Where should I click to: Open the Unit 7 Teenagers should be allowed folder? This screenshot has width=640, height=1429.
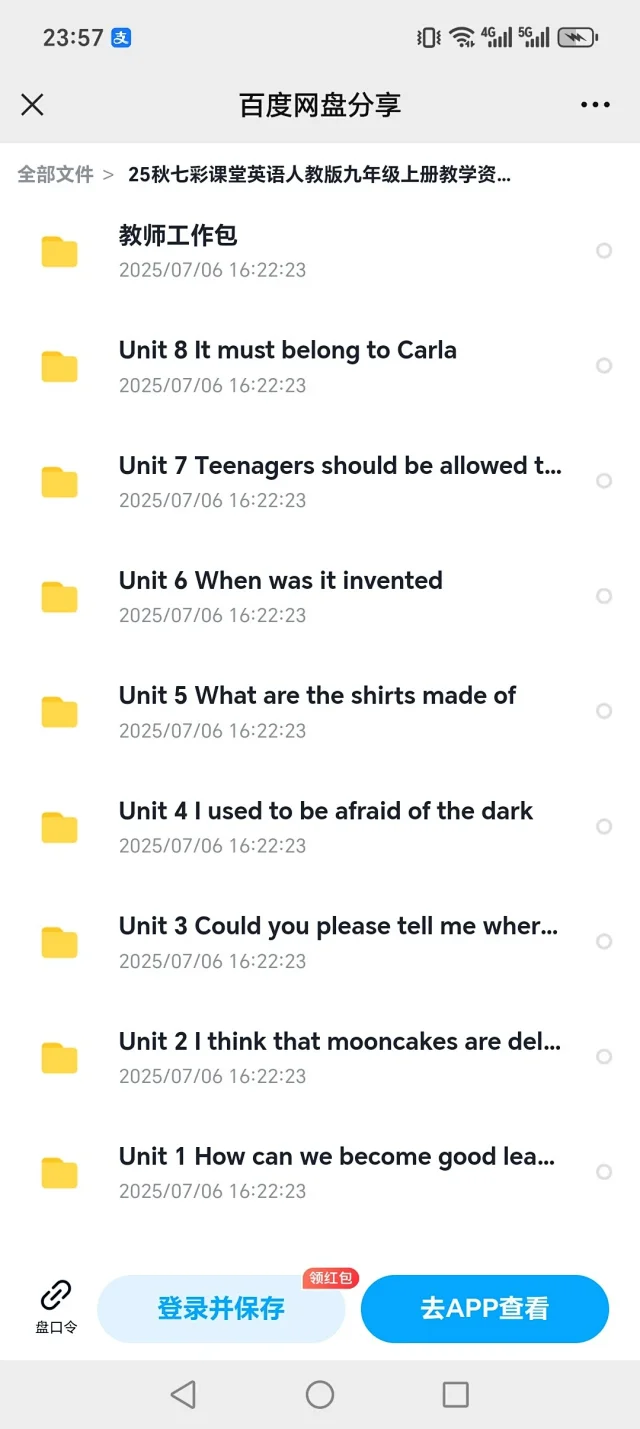click(320, 481)
